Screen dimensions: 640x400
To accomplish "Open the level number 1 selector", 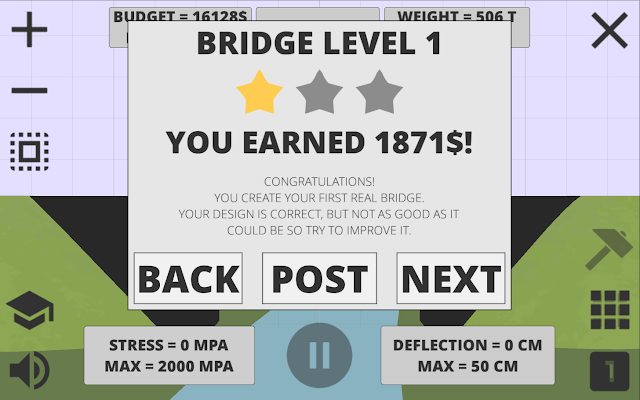I will (x=609, y=372).
